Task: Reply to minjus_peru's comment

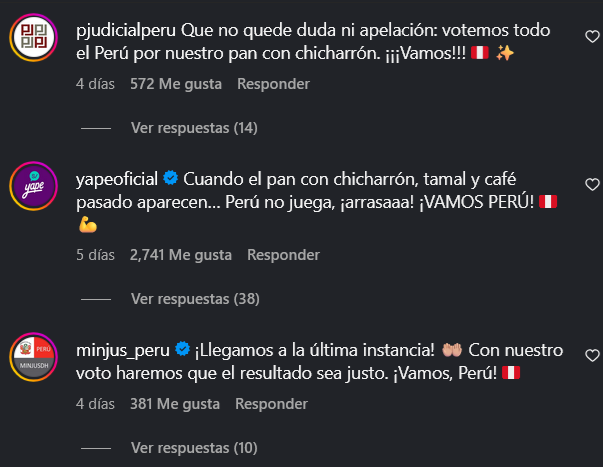Action: 269,405
